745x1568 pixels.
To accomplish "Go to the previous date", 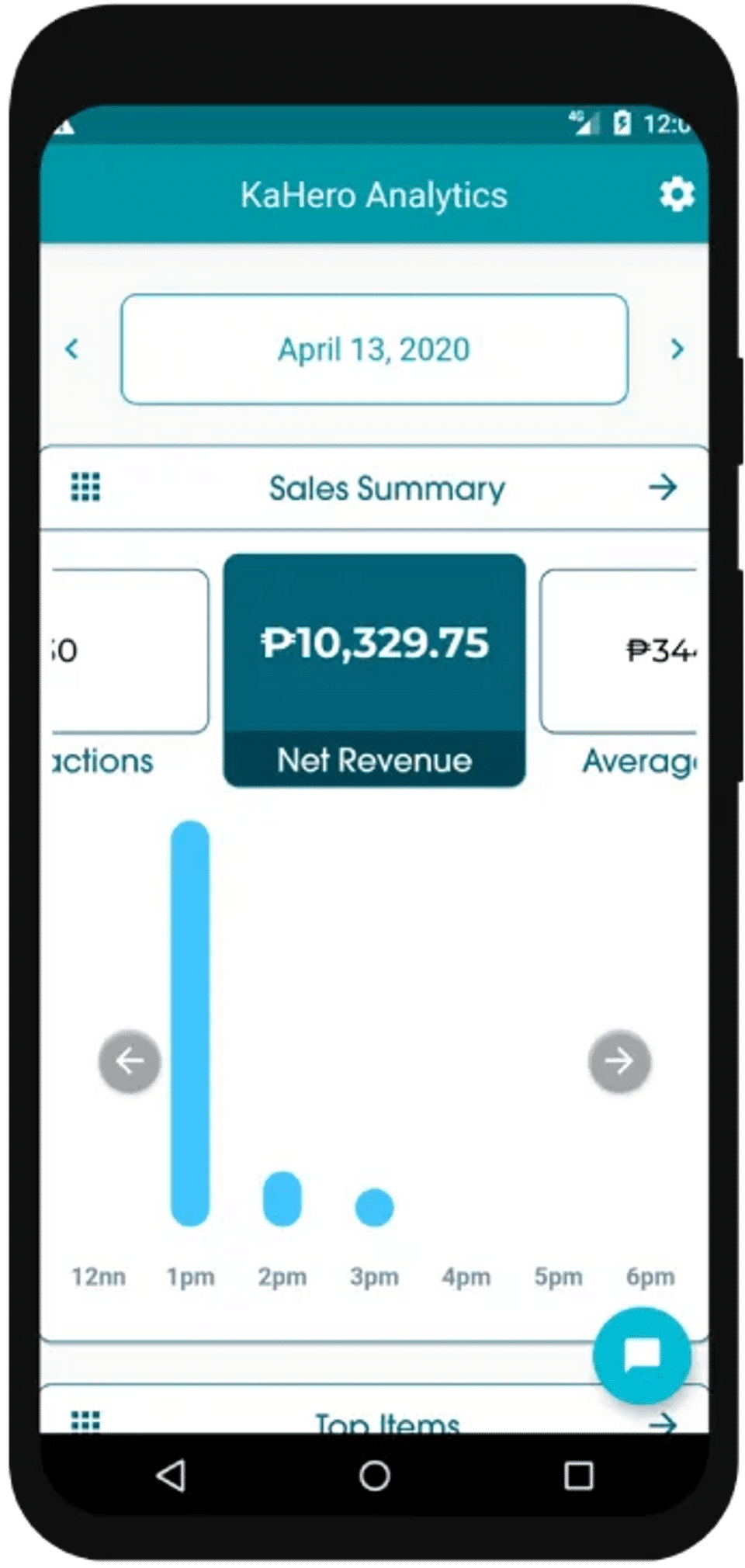I will coord(72,349).
